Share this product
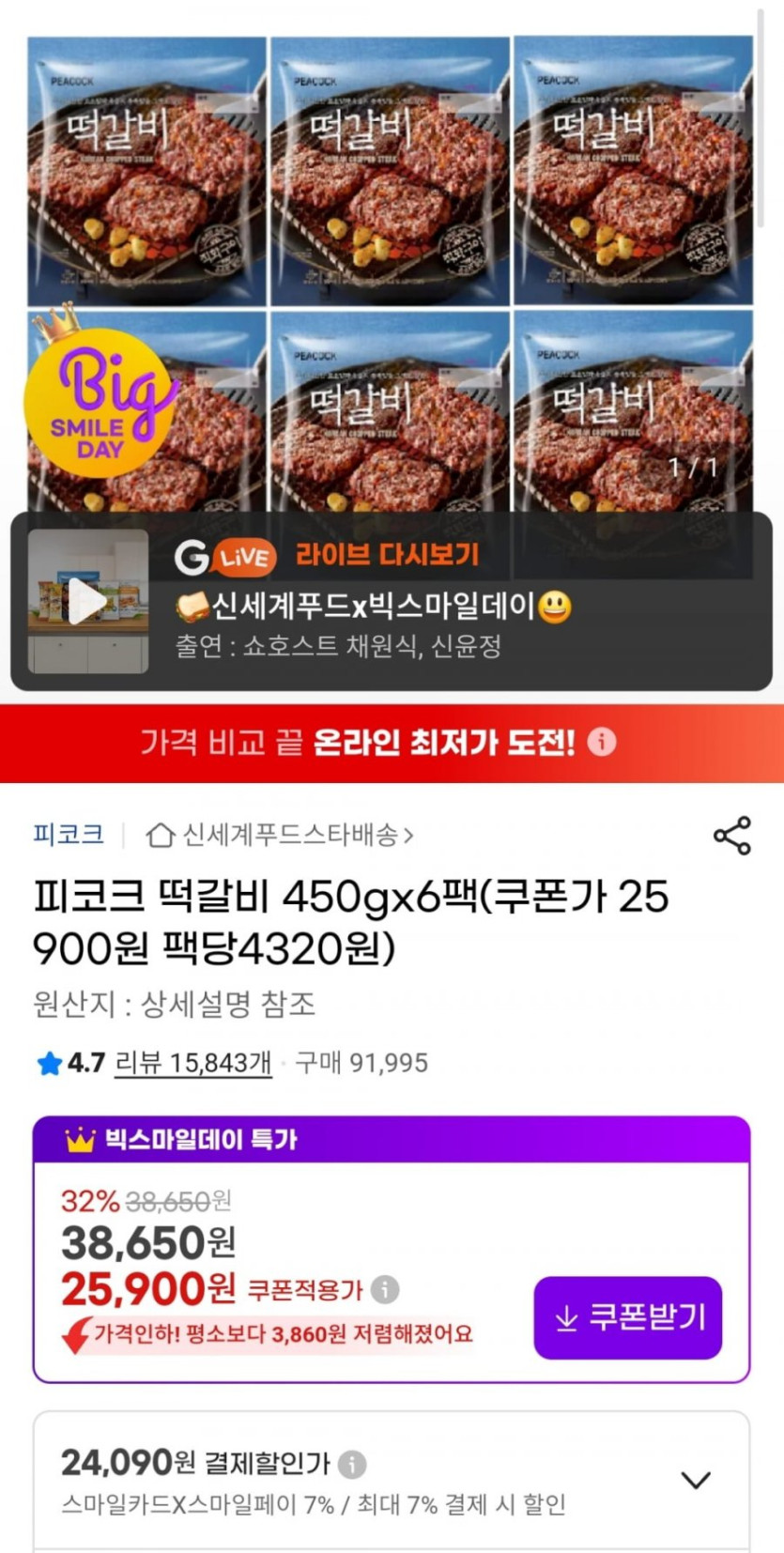 coord(732,836)
